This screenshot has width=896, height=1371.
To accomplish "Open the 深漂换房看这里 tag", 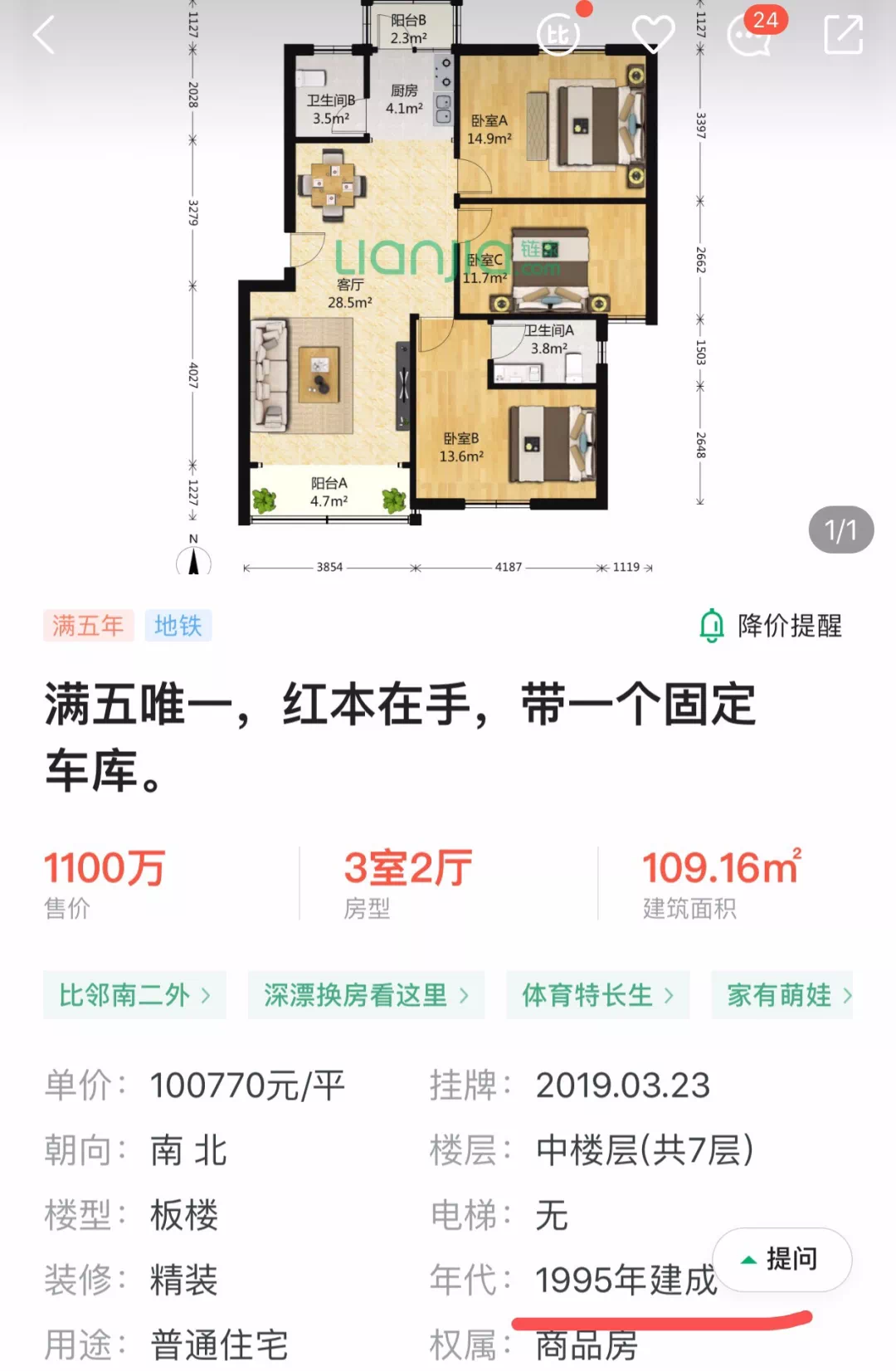I will click(366, 995).
